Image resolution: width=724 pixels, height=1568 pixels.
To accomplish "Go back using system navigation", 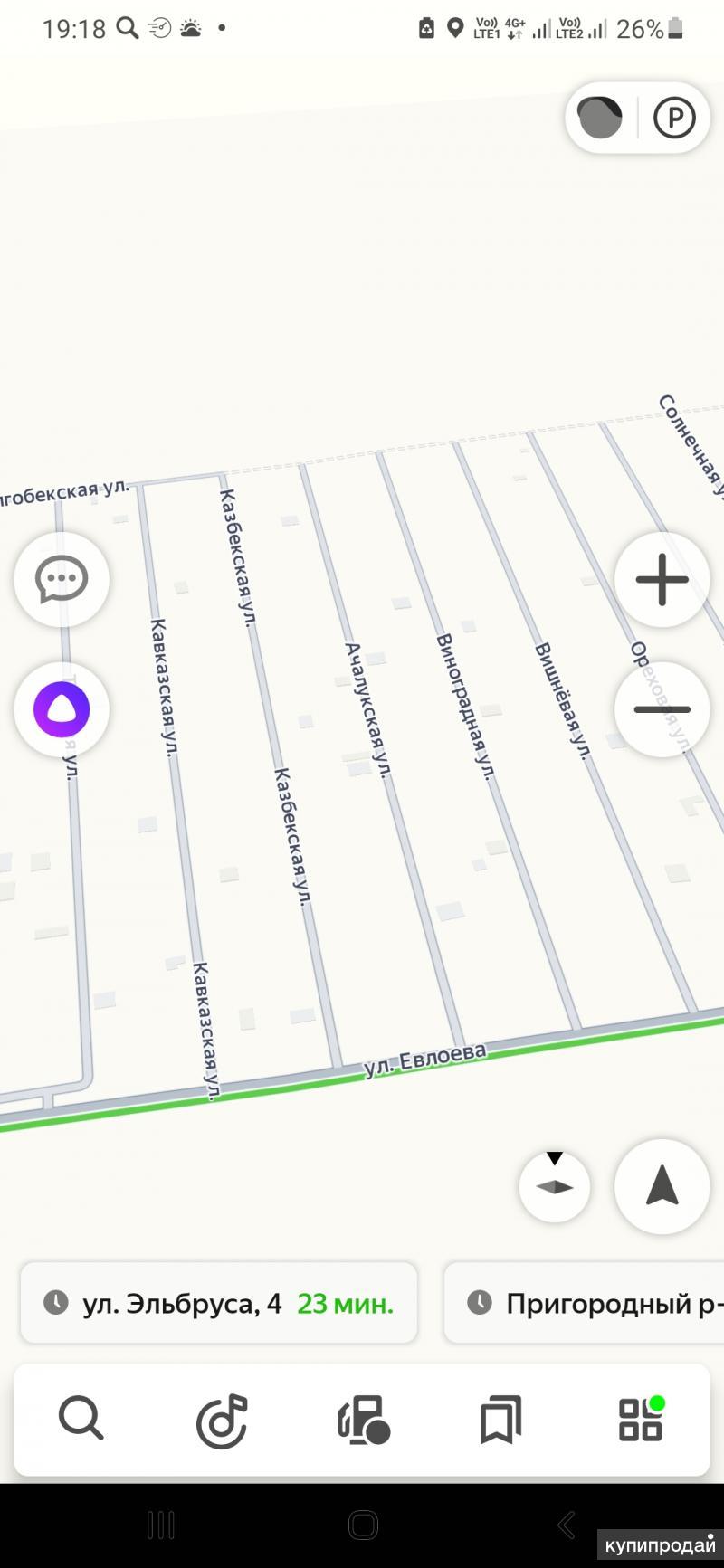I will pyautogui.click(x=566, y=1525).
